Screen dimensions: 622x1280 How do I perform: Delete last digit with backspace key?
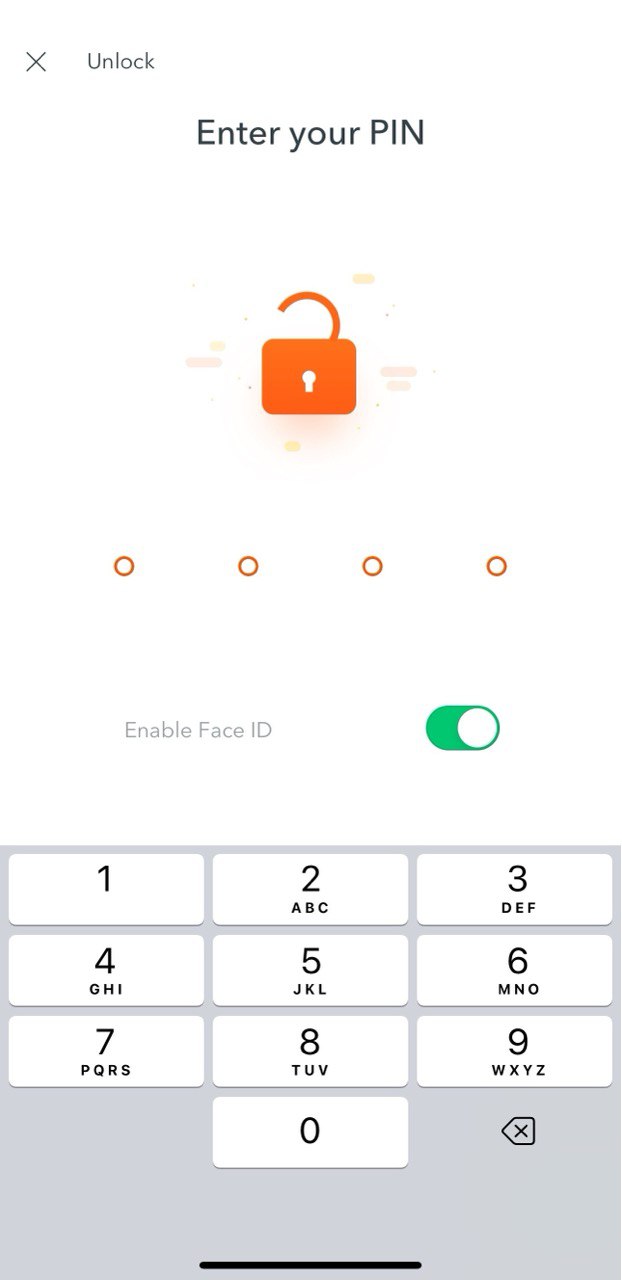pos(518,1132)
